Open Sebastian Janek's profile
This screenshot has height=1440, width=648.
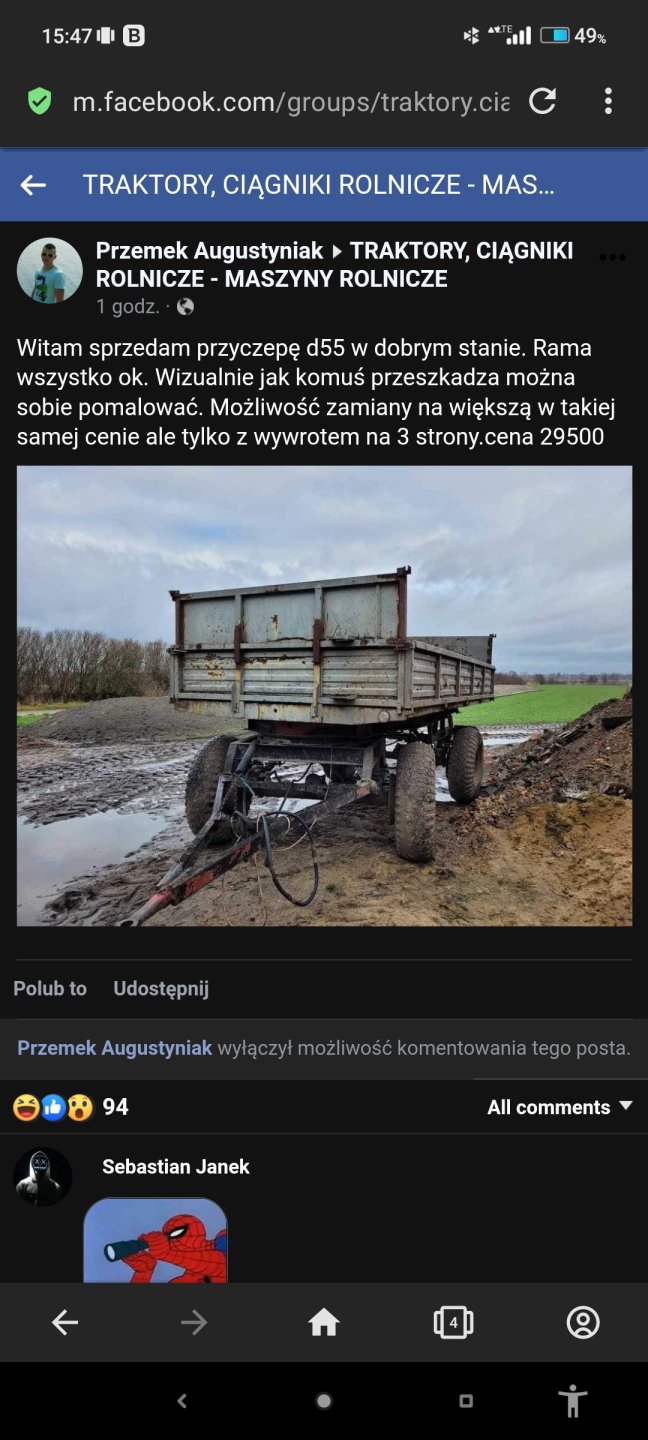click(176, 1166)
